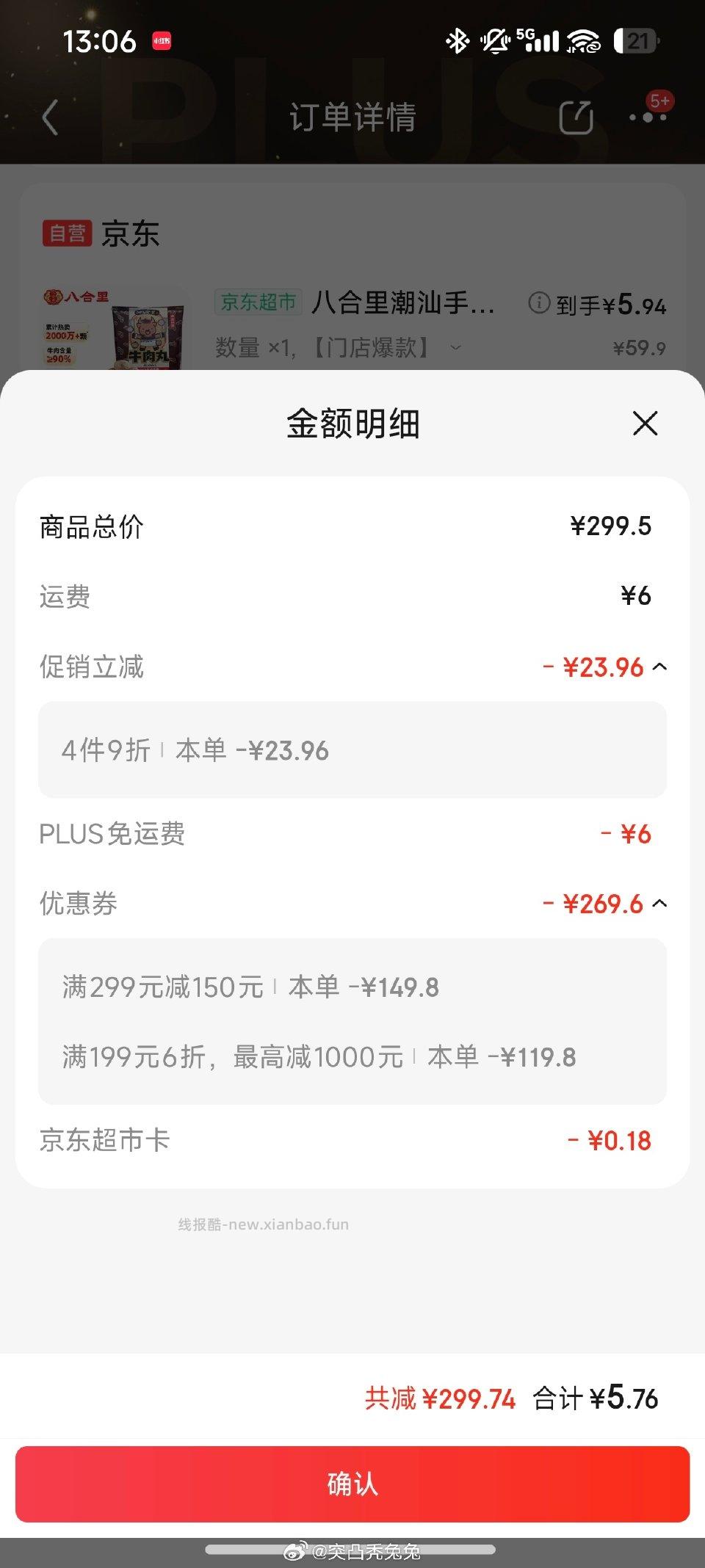Click the 小红书 app icon near the clock
Screen dimensions: 705x1568
[161, 42]
